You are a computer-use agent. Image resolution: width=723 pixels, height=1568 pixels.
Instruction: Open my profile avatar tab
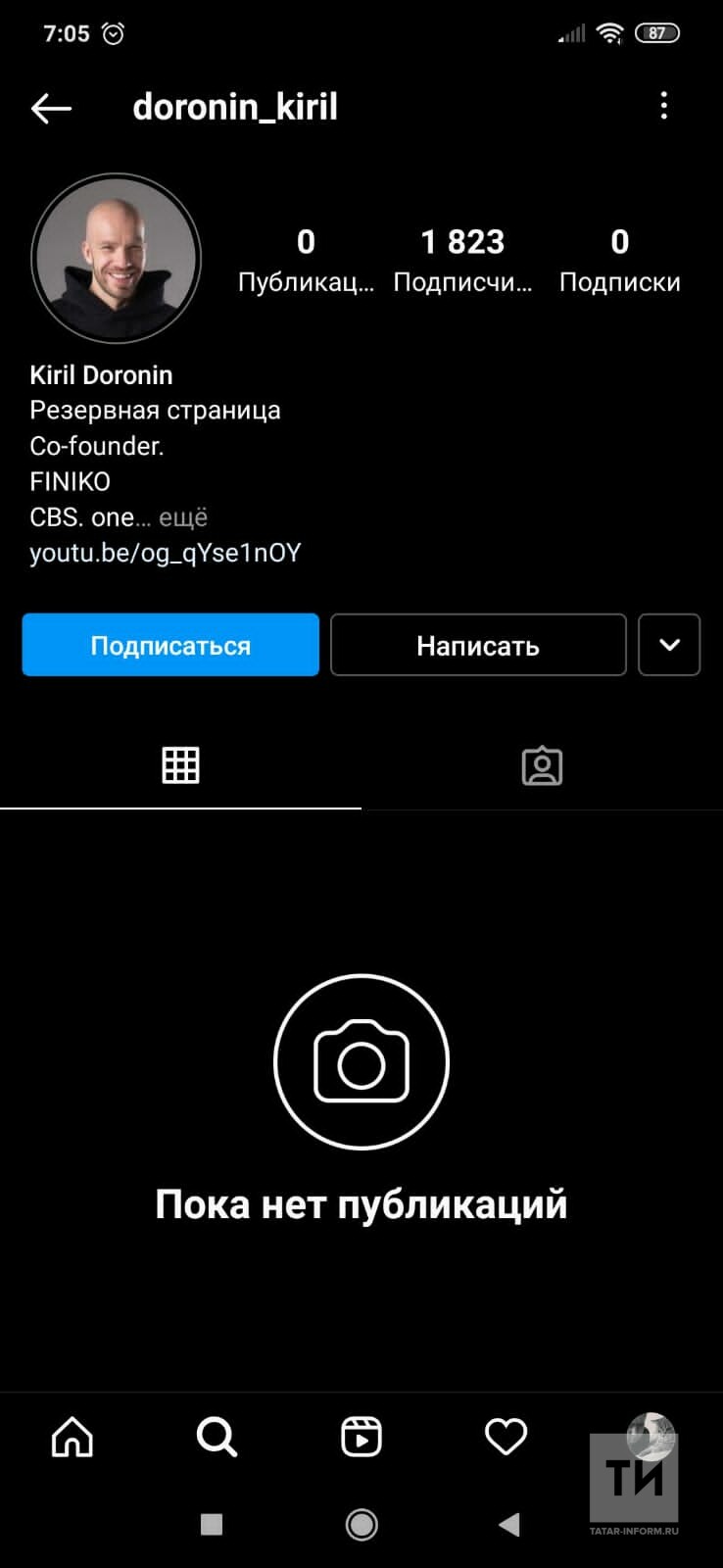pos(650,1437)
